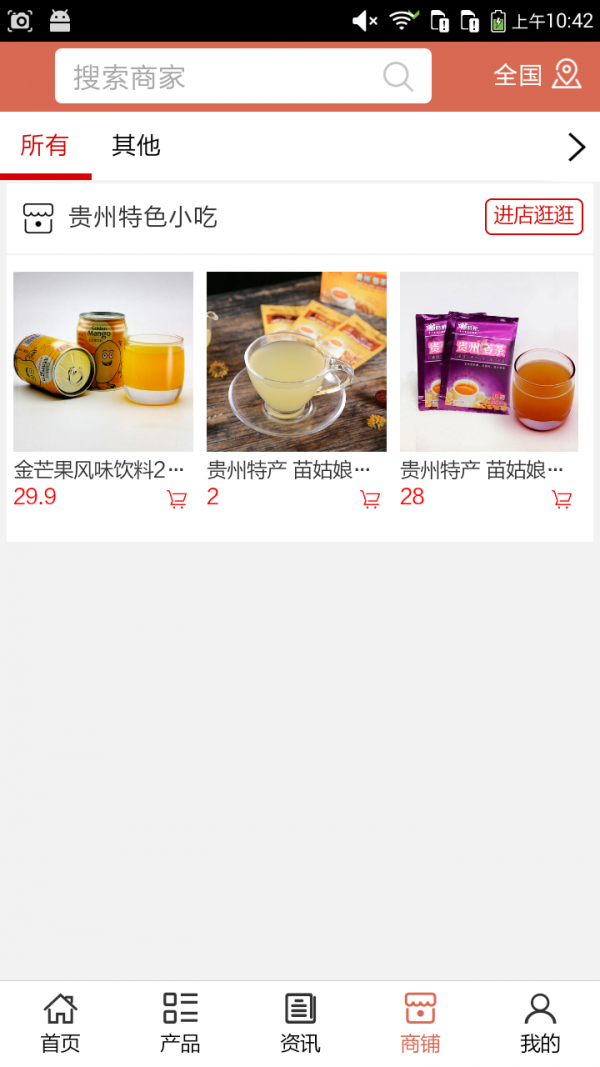Add 金芒果风味饮料 to cart
600x1067 pixels.
click(x=177, y=499)
